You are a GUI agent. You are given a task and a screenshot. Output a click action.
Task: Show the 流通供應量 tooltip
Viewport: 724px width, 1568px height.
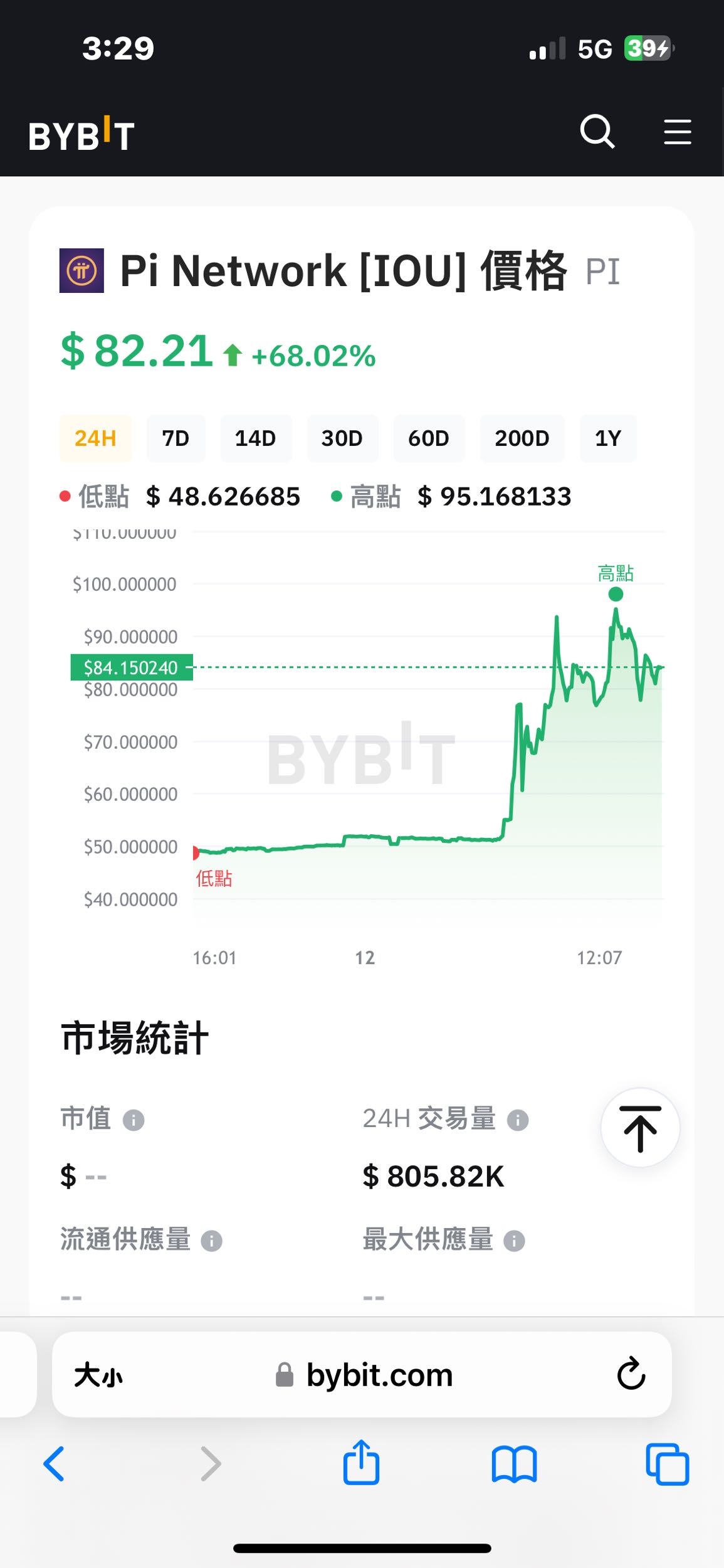point(213,1239)
